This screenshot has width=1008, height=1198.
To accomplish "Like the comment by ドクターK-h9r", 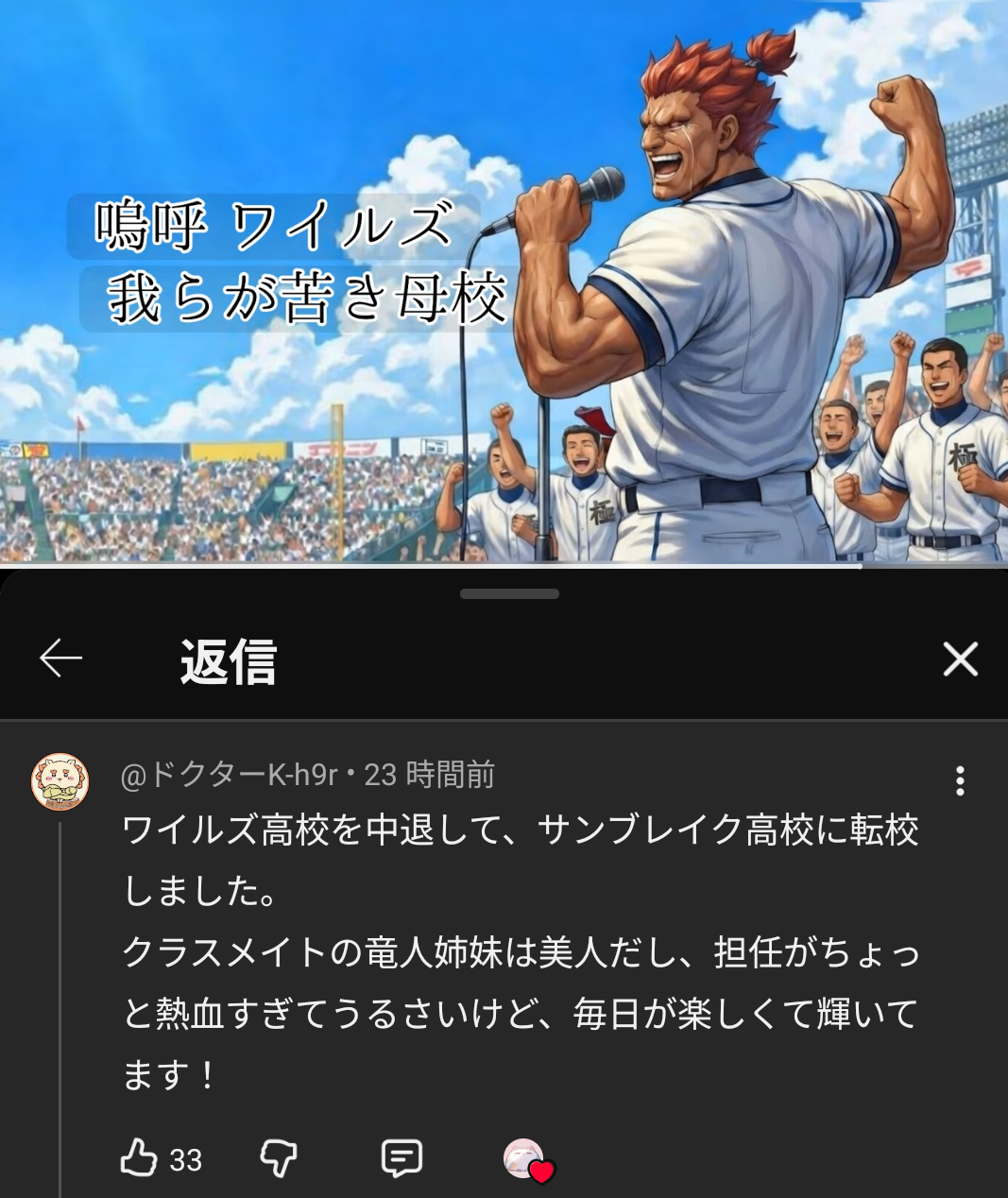I will tap(140, 1157).
